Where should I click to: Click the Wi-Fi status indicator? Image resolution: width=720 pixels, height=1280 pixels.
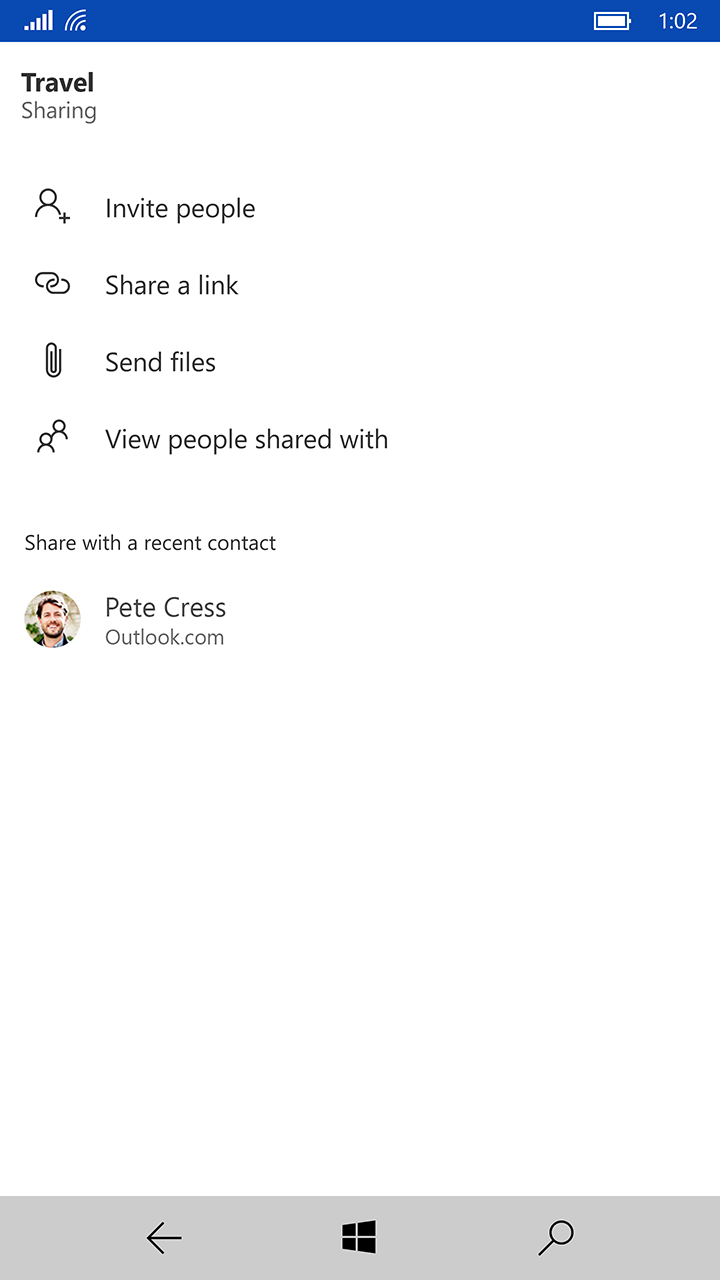pyautogui.click(x=75, y=20)
